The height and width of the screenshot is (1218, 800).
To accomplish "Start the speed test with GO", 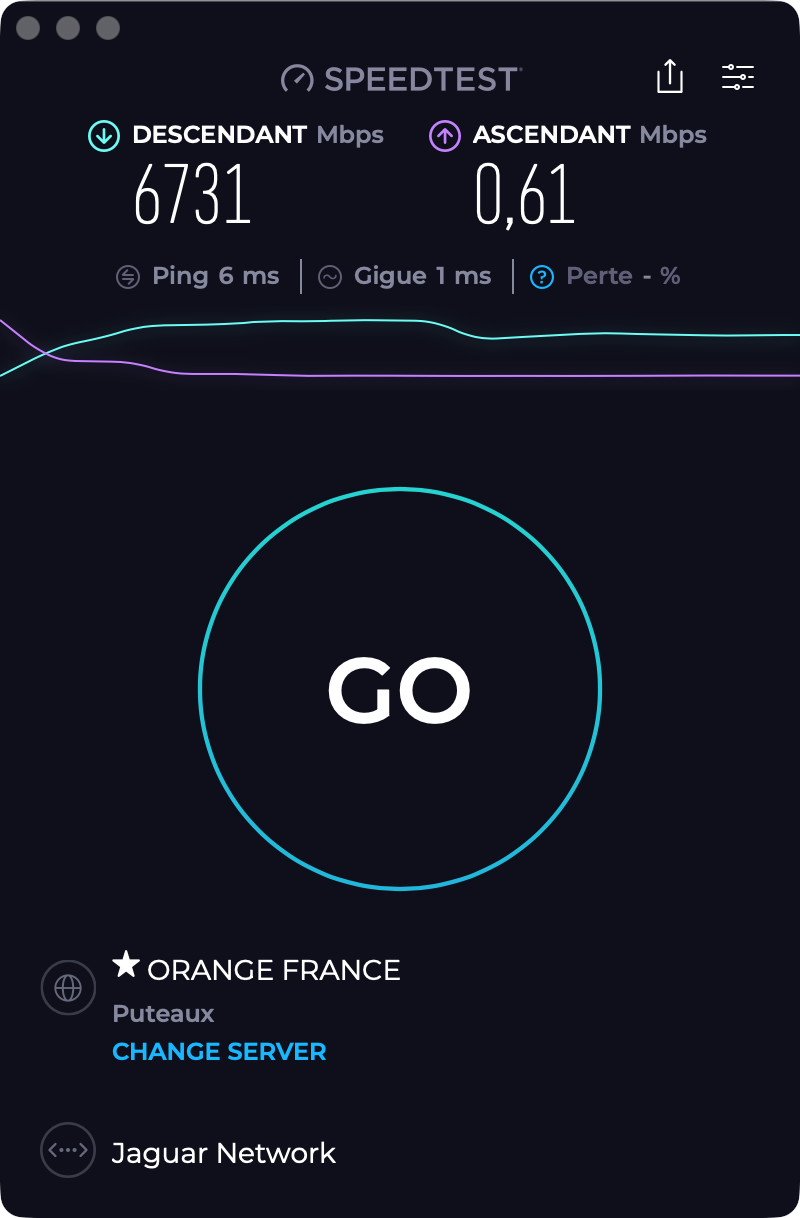I will pyautogui.click(x=400, y=689).
